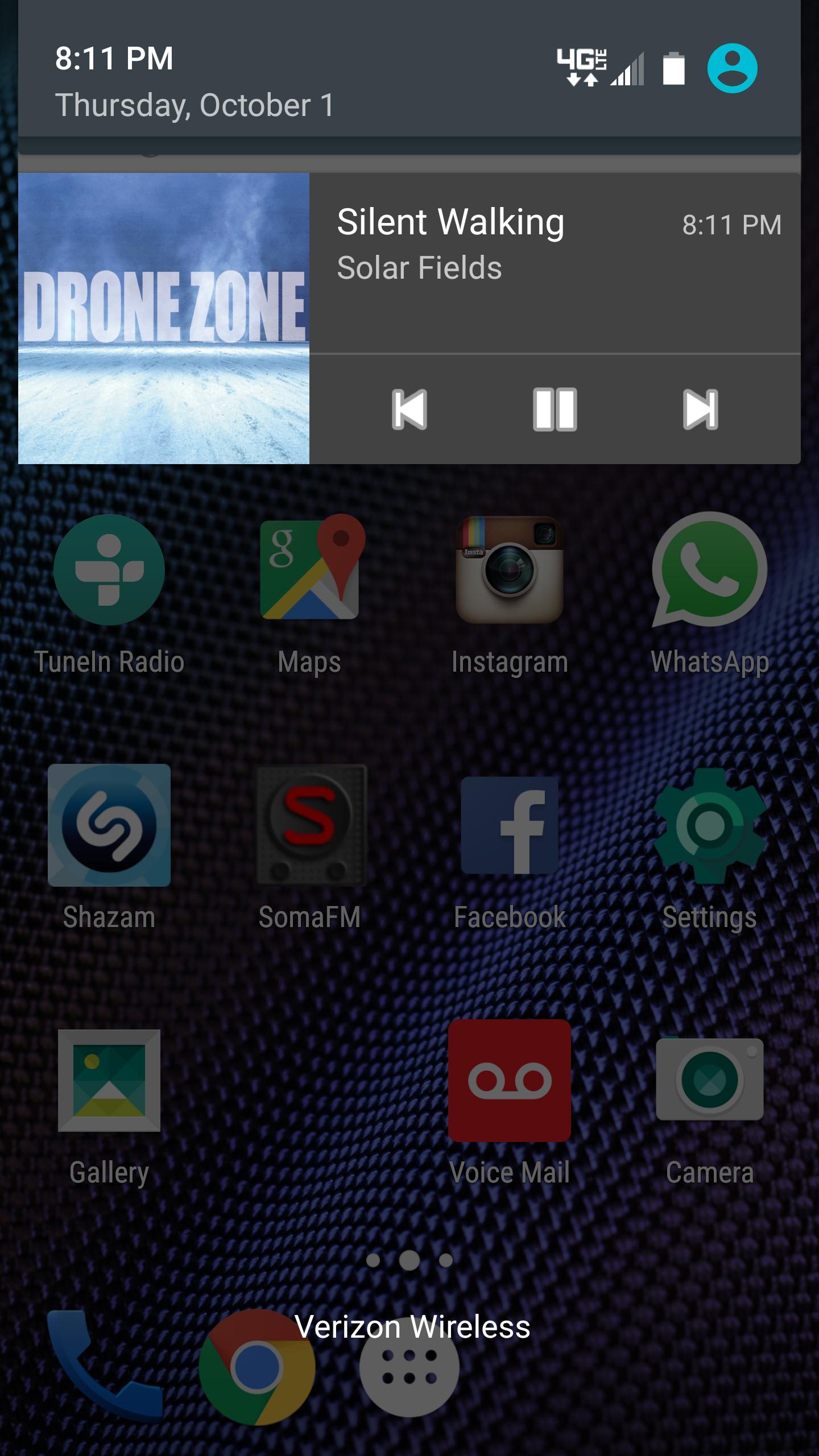Viewport: 819px width, 1456px height.
Task: Skip to the next track
Action: coord(700,409)
